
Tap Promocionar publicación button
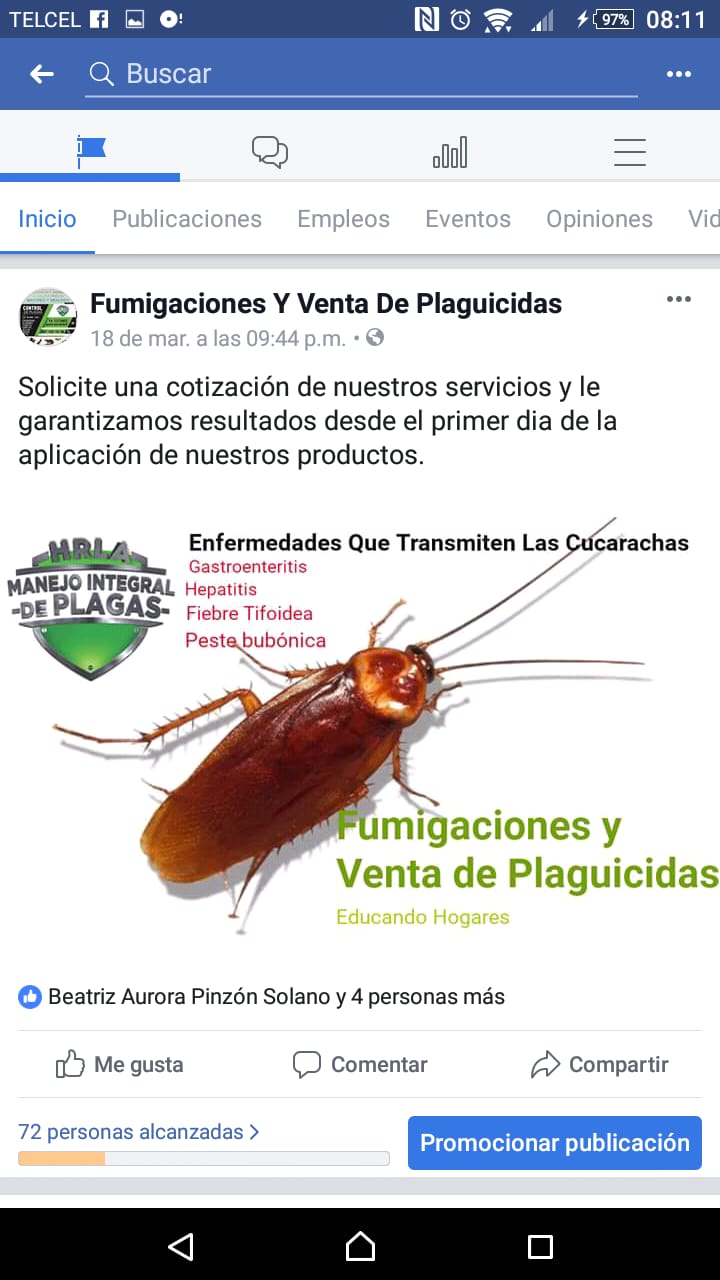coord(555,1143)
